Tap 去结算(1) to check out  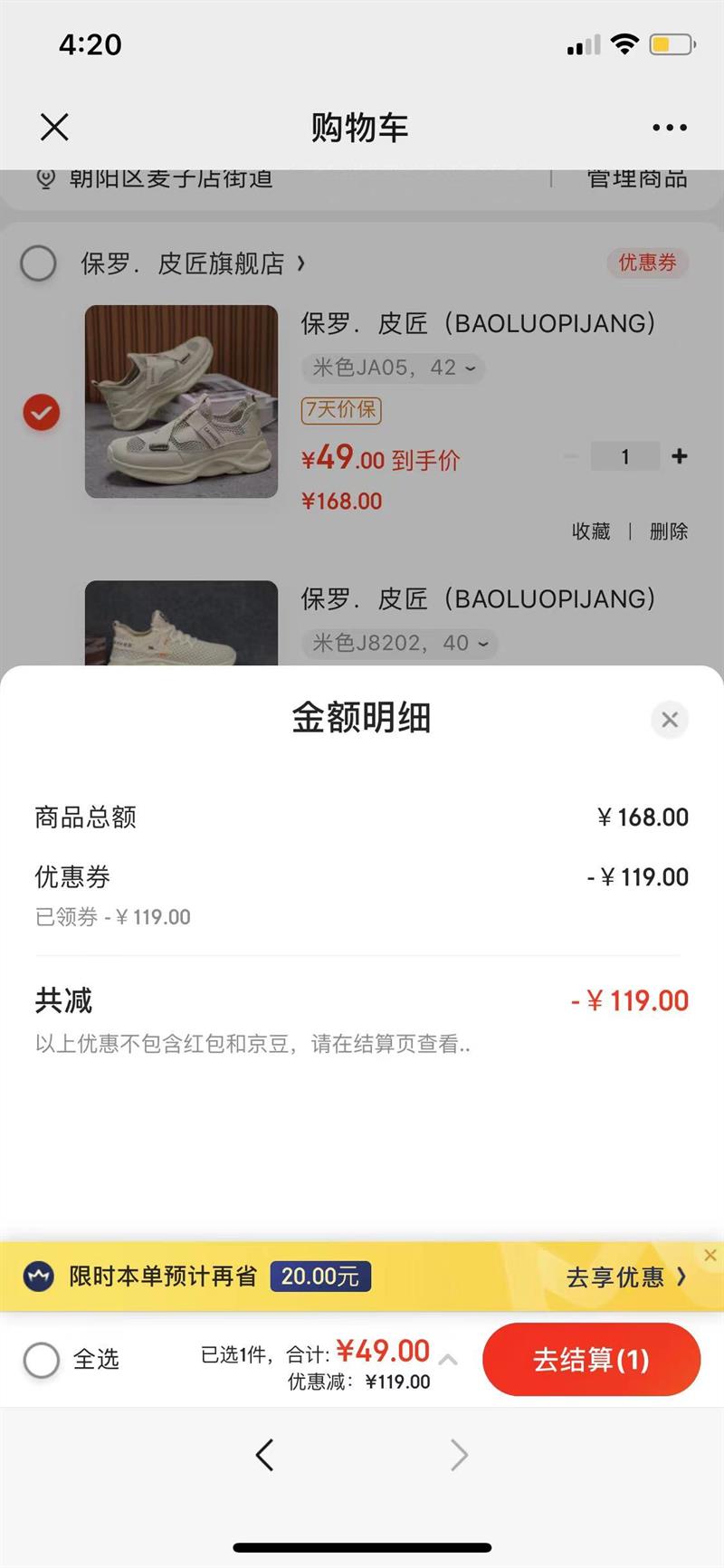pos(591,1360)
